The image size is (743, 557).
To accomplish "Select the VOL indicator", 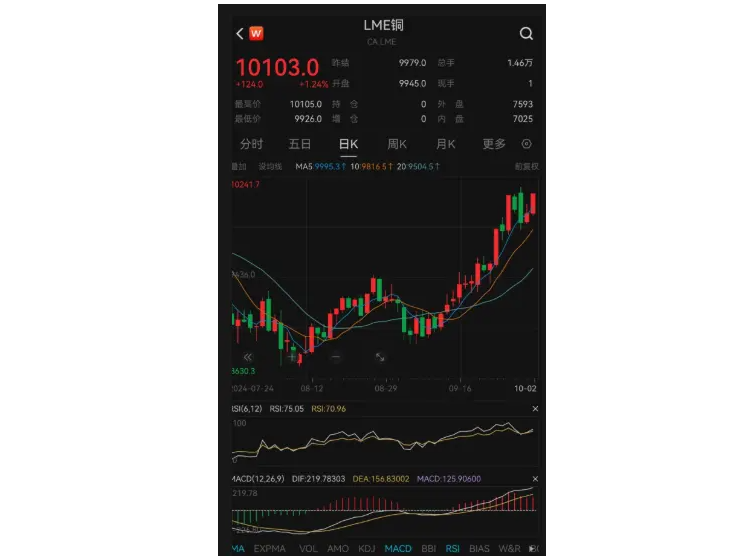I will tap(309, 549).
